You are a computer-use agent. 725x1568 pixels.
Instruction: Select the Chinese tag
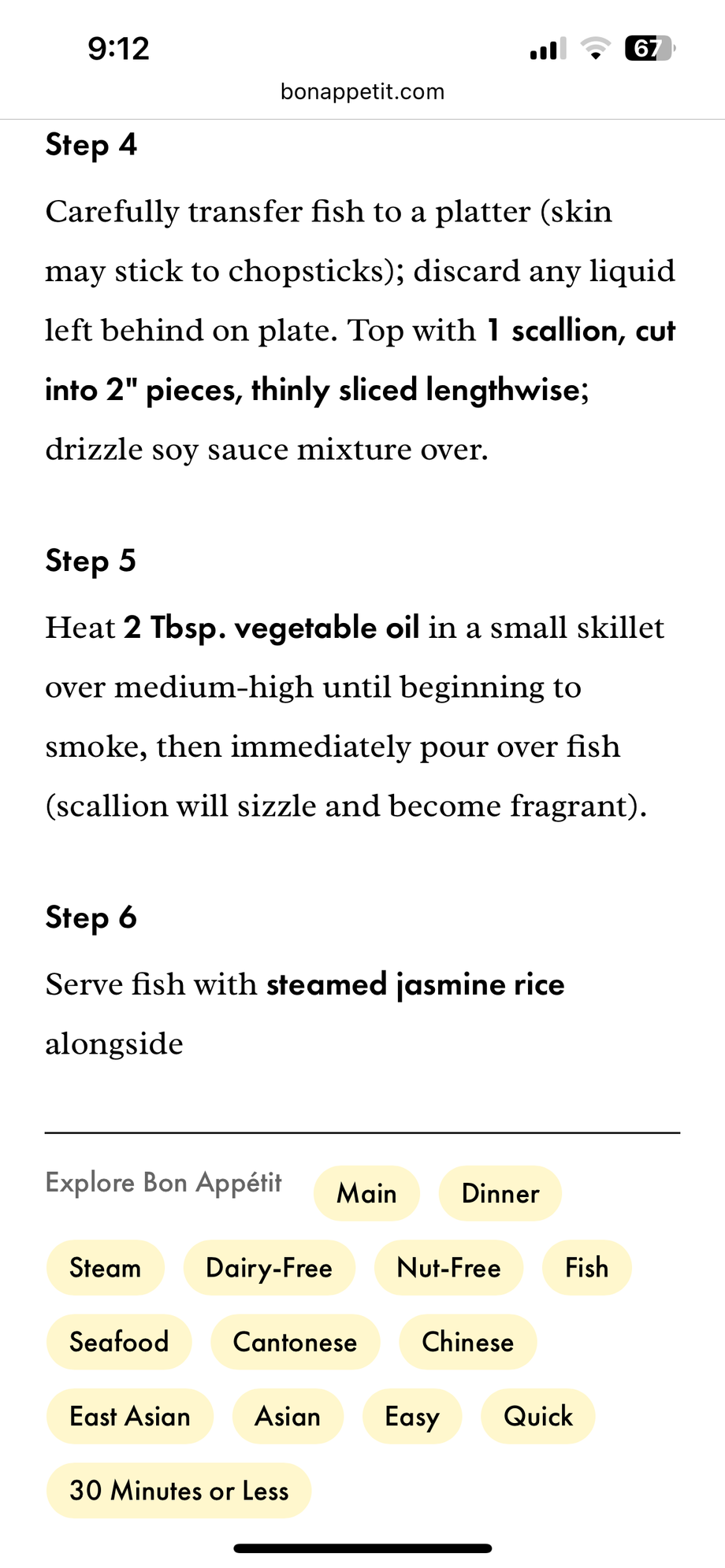pyautogui.click(x=467, y=1342)
